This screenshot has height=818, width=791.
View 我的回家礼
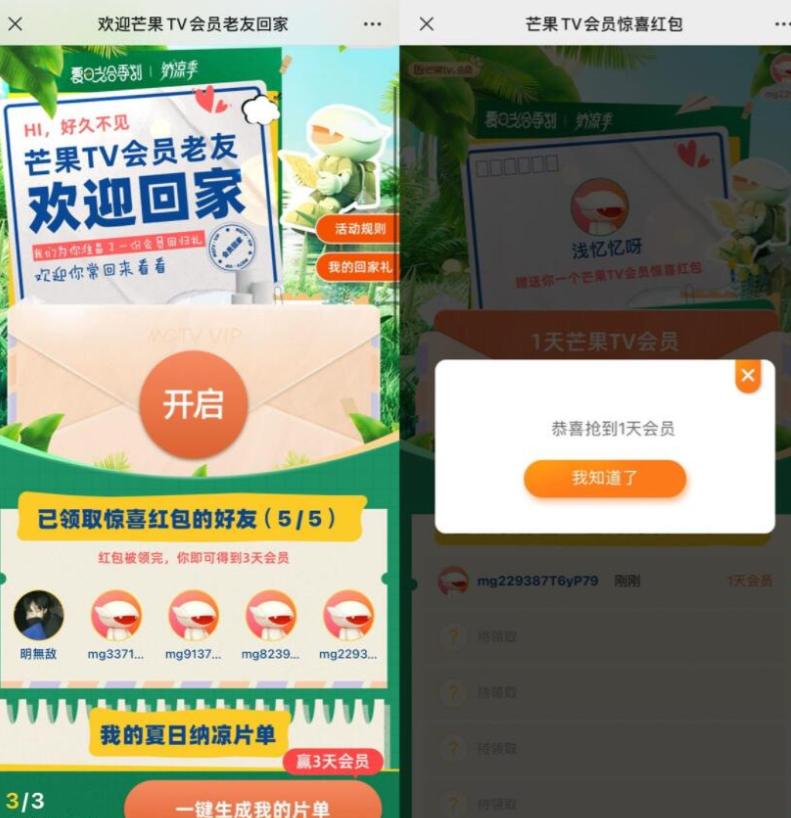pos(358,267)
